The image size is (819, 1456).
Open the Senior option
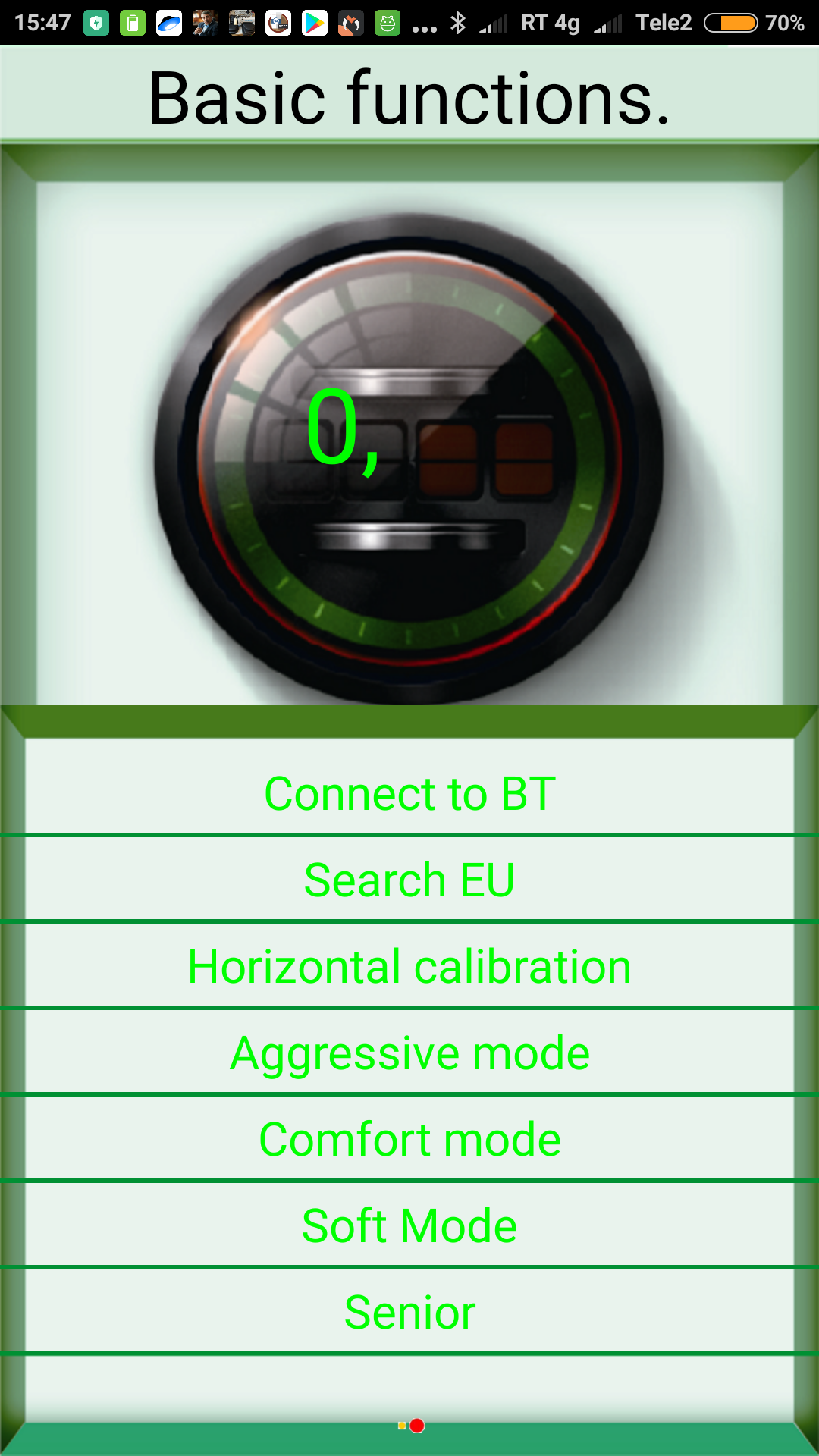click(x=409, y=1312)
